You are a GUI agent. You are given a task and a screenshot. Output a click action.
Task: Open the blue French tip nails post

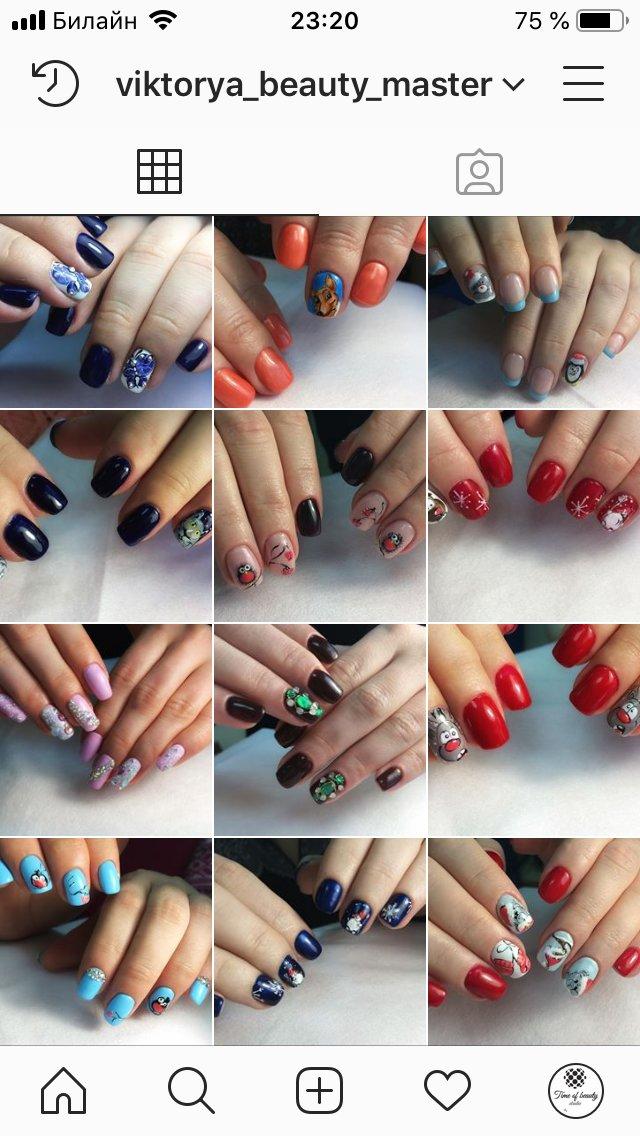coord(534,312)
